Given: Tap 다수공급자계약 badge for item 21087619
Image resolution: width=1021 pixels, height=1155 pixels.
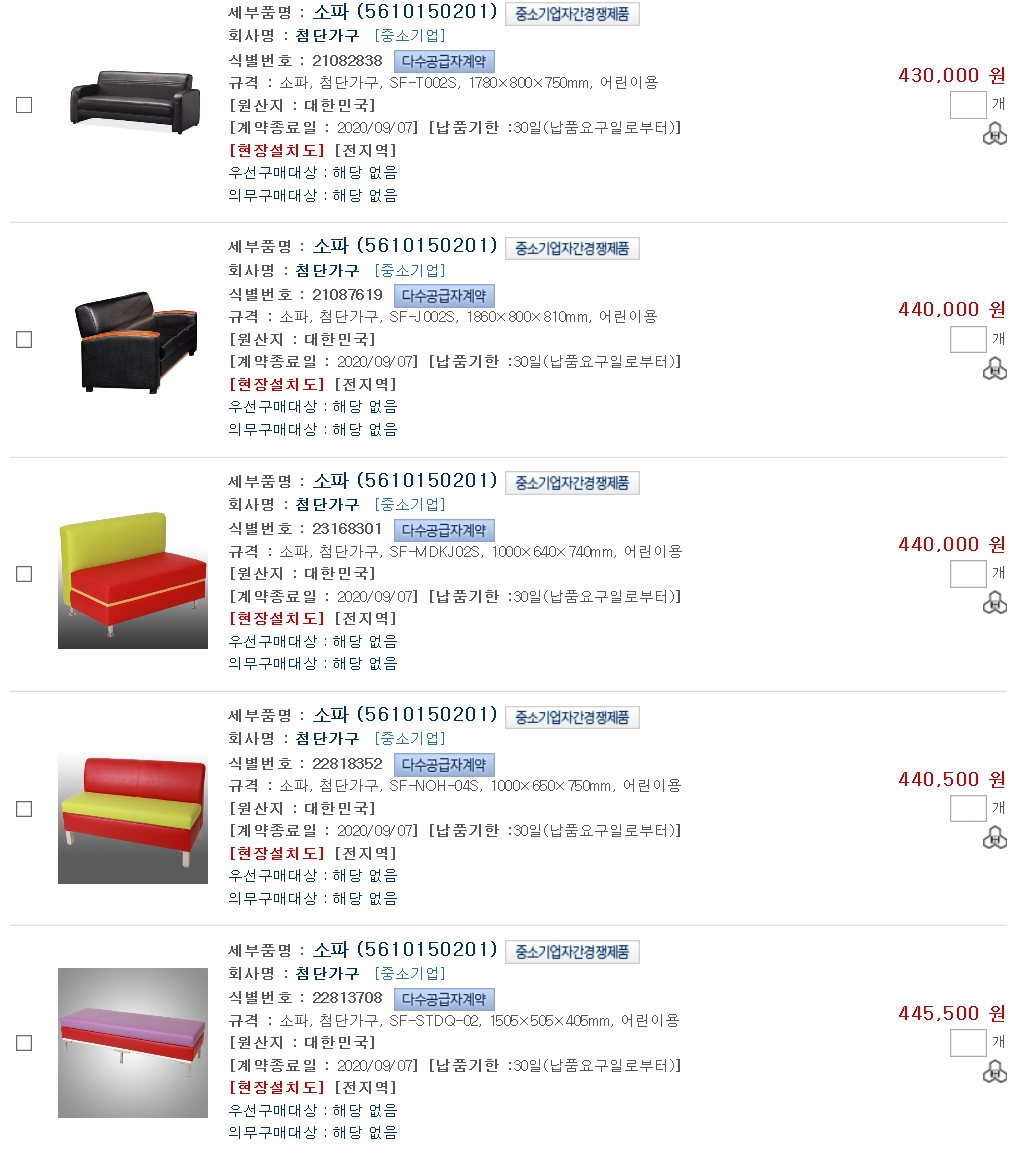Looking at the screenshot, I should point(444,296).
